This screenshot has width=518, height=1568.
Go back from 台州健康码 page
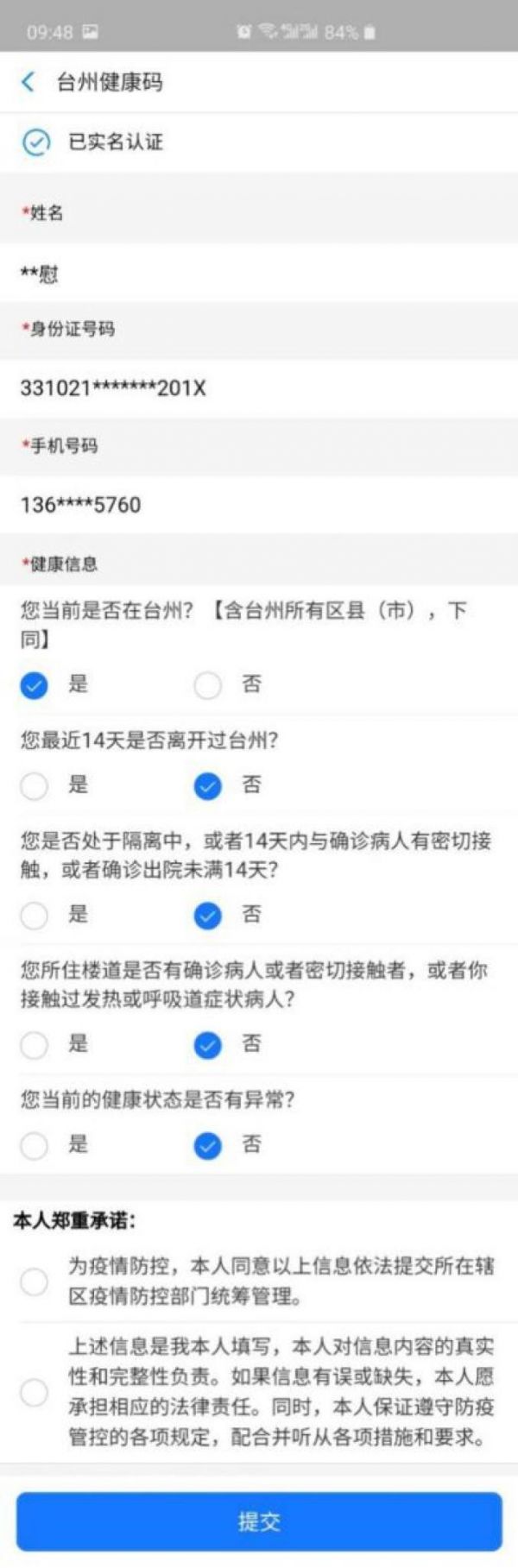pyautogui.click(x=28, y=82)
